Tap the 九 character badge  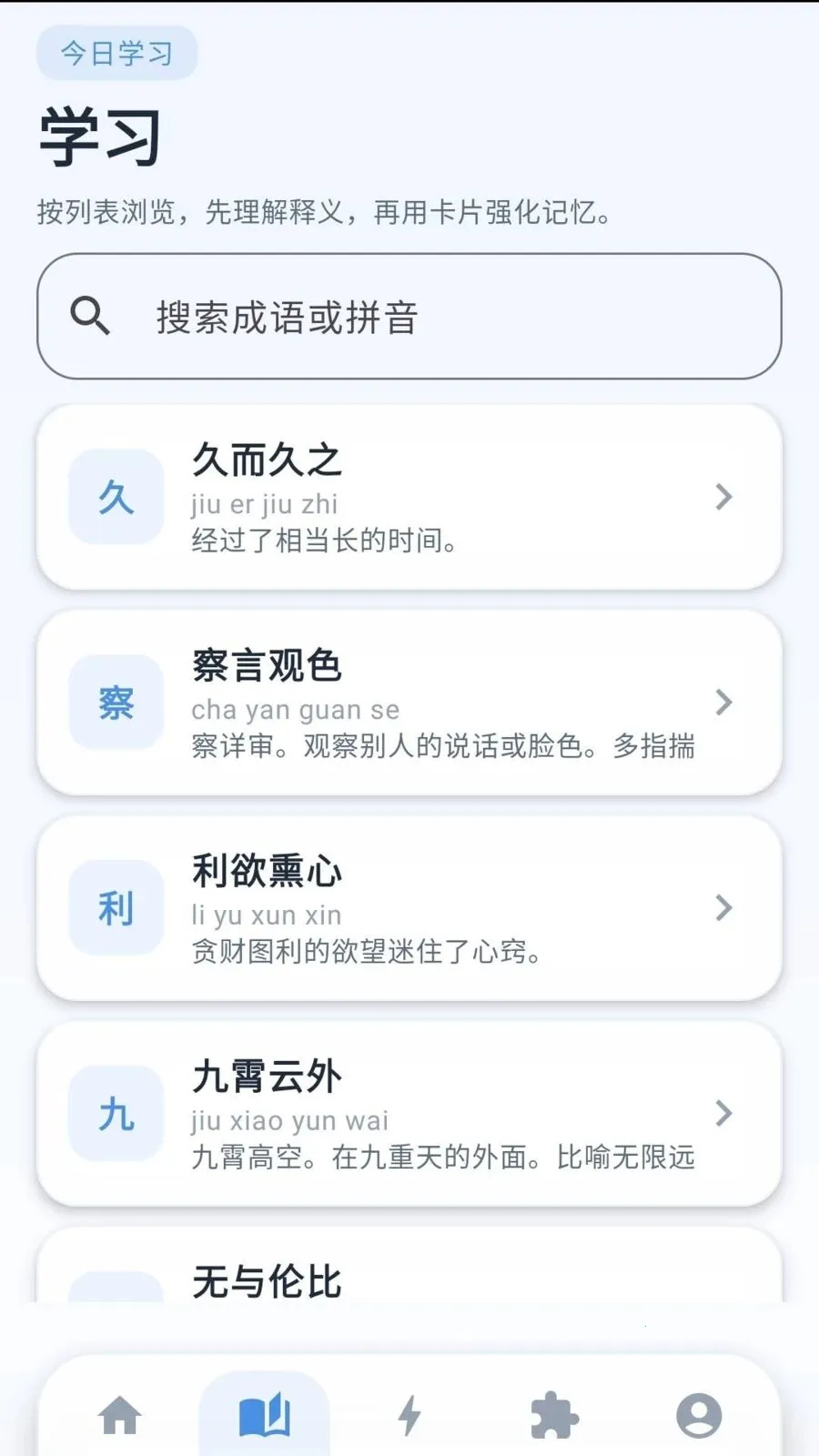pos(115,1114)
